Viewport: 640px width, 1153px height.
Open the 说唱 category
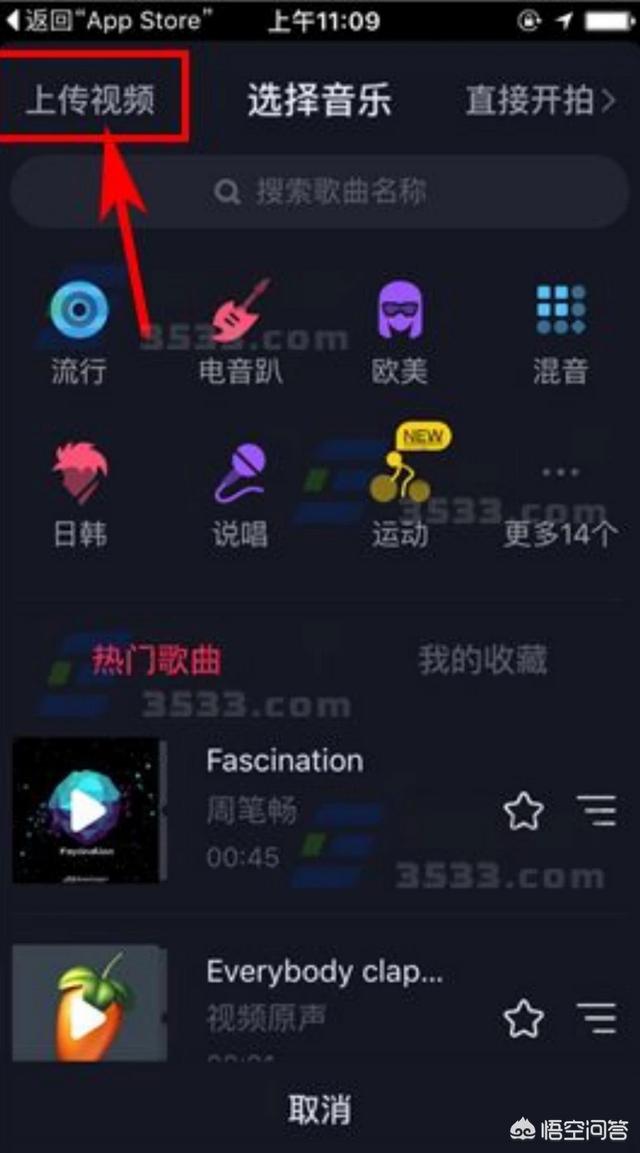(x=240, y=495)
